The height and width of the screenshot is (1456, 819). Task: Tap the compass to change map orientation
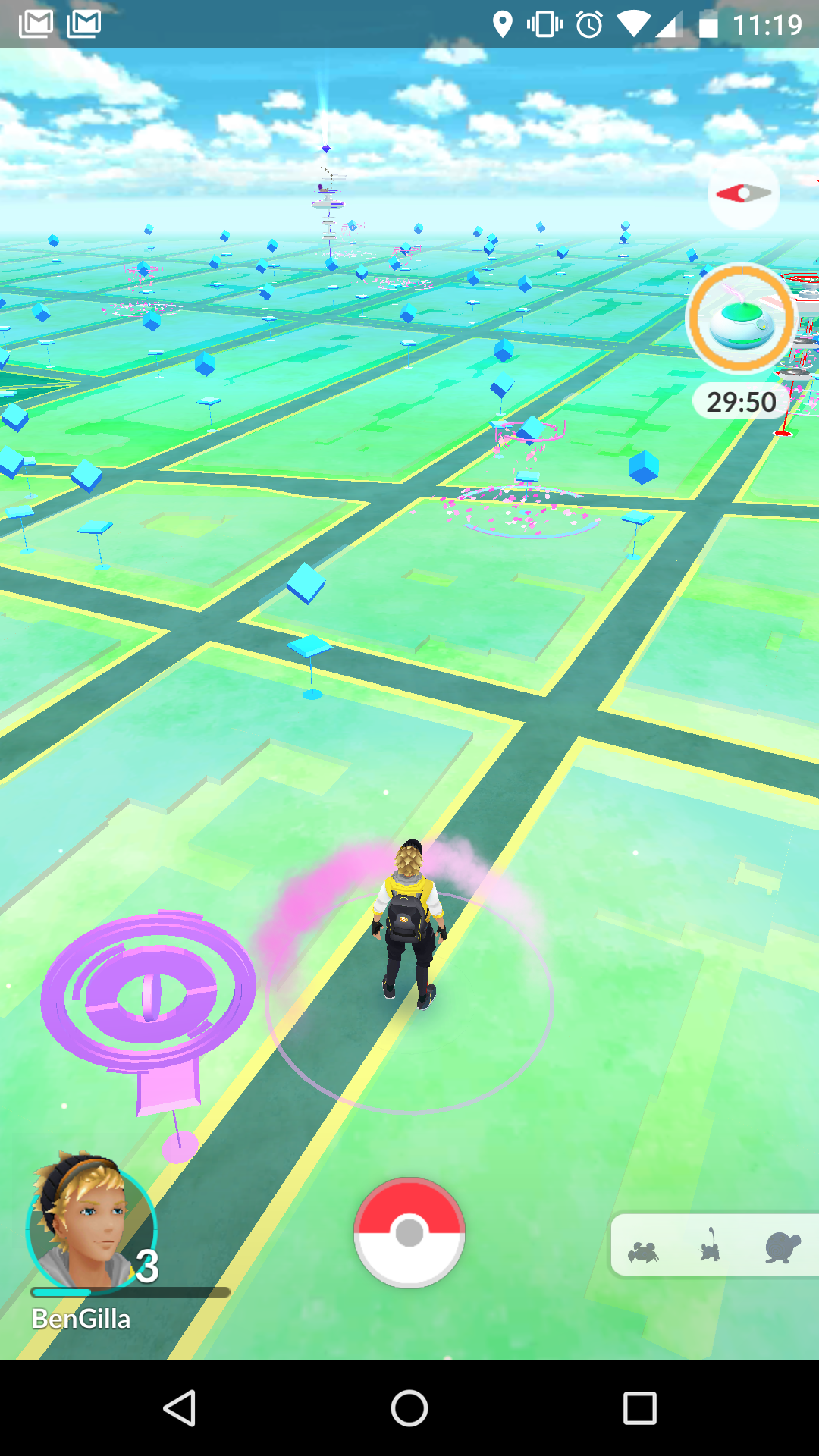(744, 193)
